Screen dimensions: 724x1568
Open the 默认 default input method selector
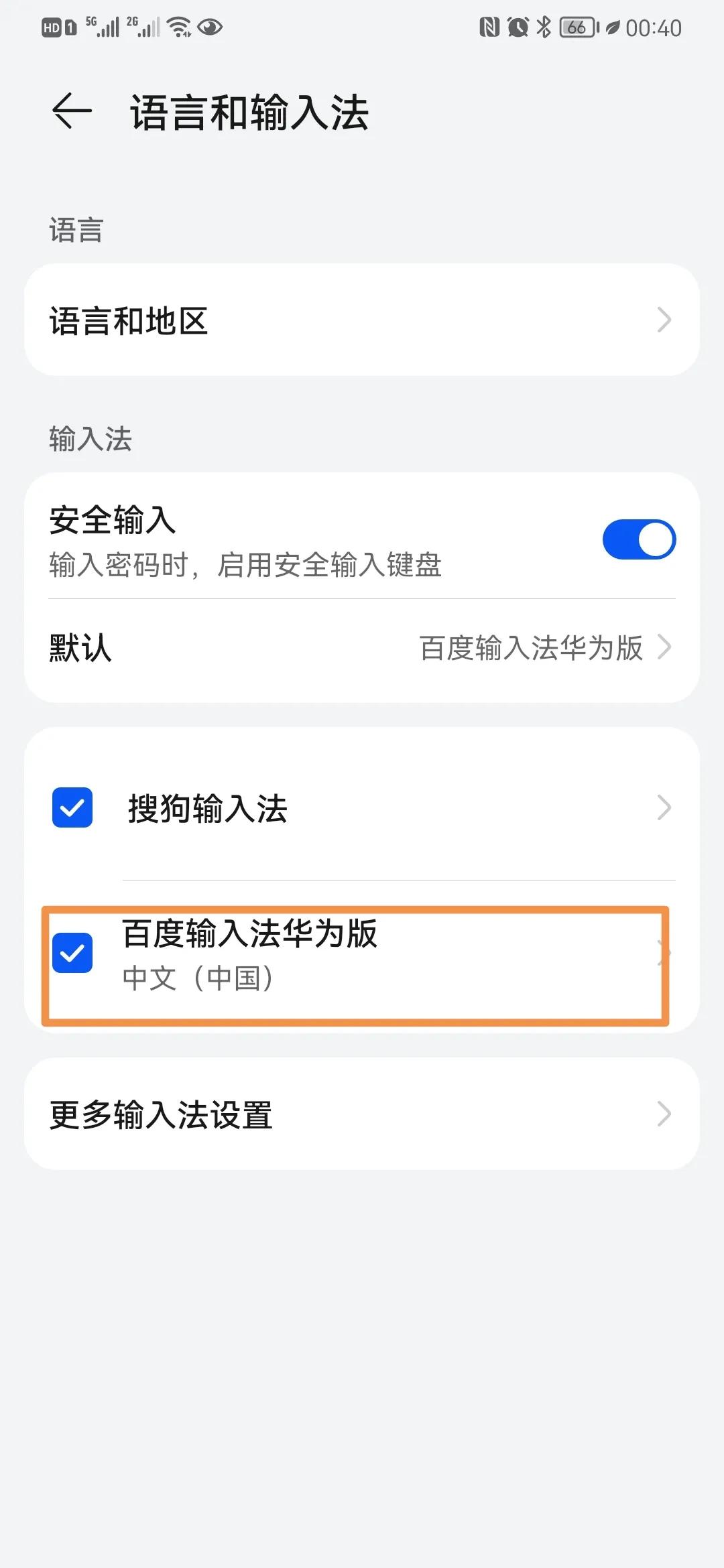pyautogui.click(x=362, y=648)
